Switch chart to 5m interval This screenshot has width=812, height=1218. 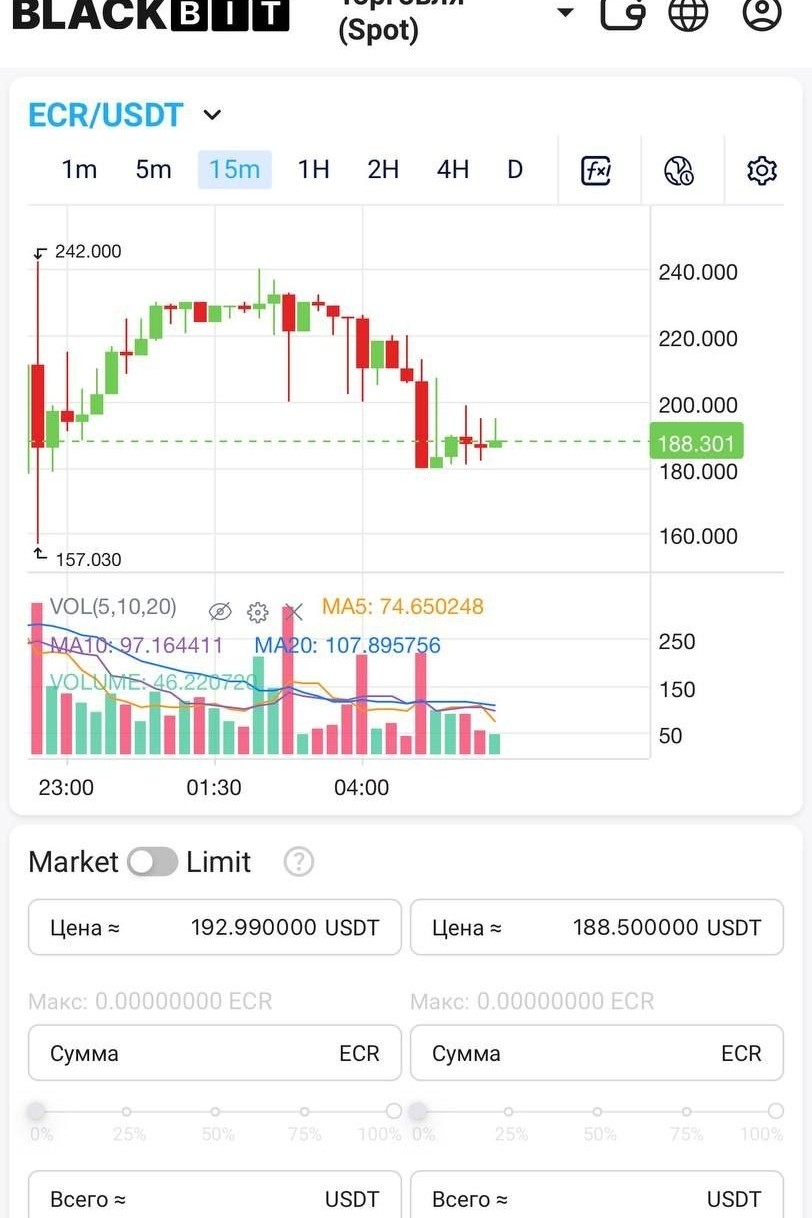click(153, 170)
